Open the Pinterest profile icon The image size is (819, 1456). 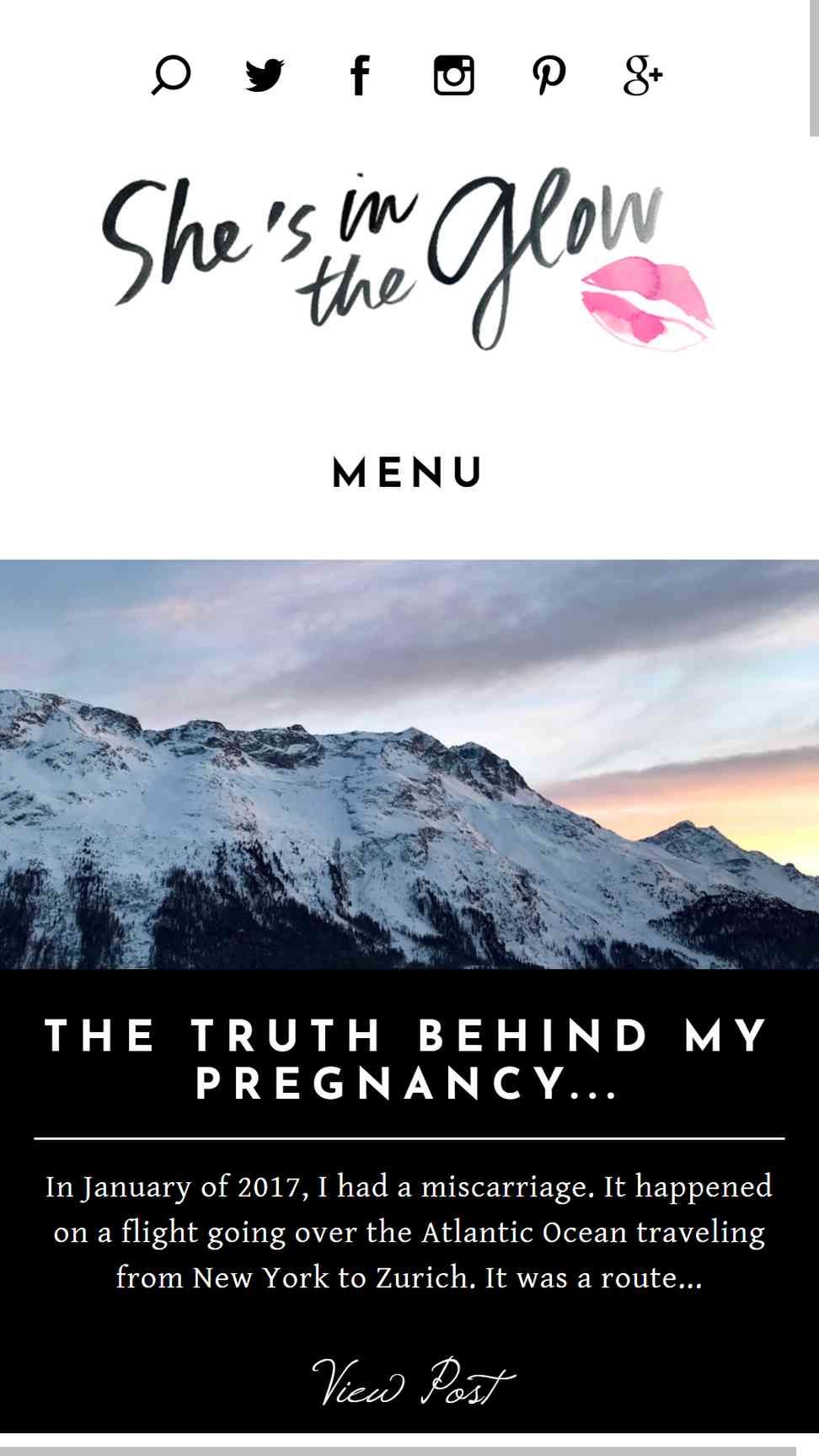549,75
